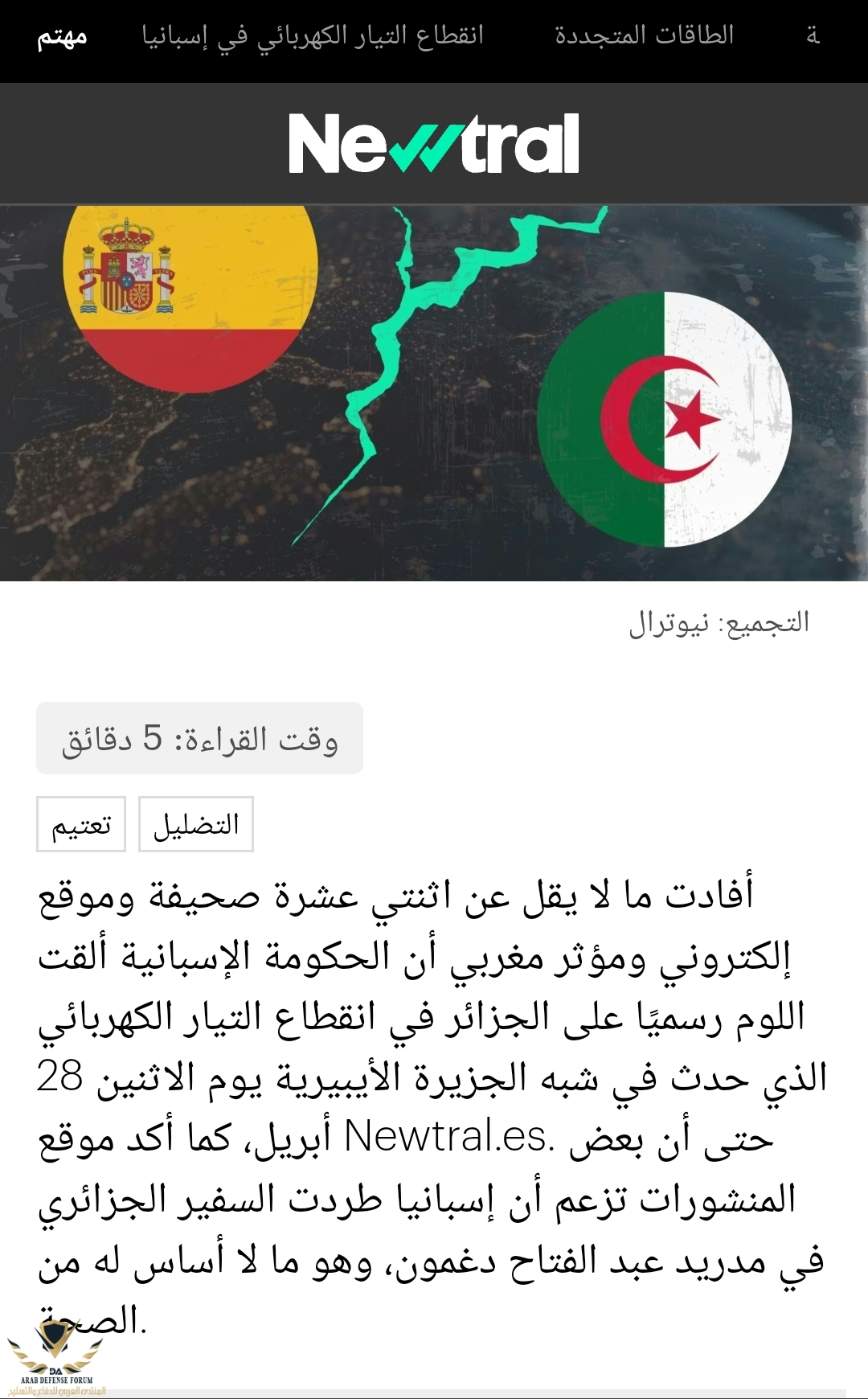Open the renewable energies topic link
Viewport: 868px width, 1399px height.
[644, 36]
